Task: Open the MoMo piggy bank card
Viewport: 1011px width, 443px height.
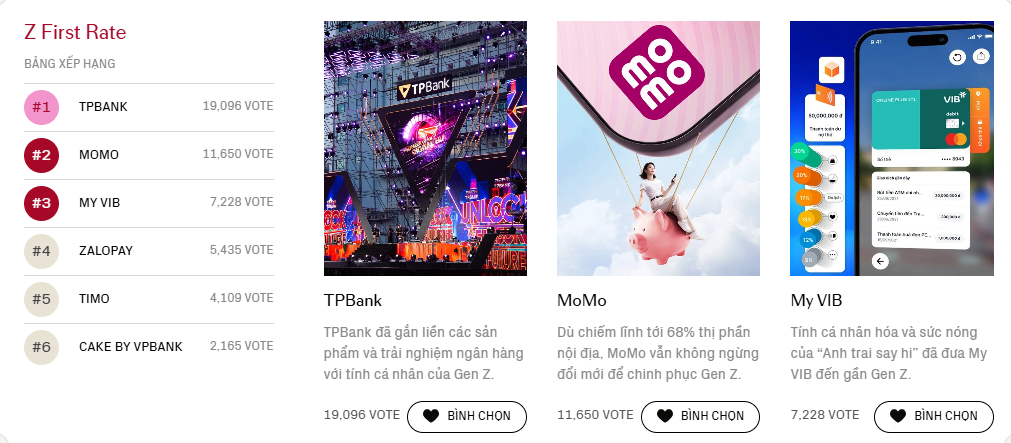Action: coord(658,148)
